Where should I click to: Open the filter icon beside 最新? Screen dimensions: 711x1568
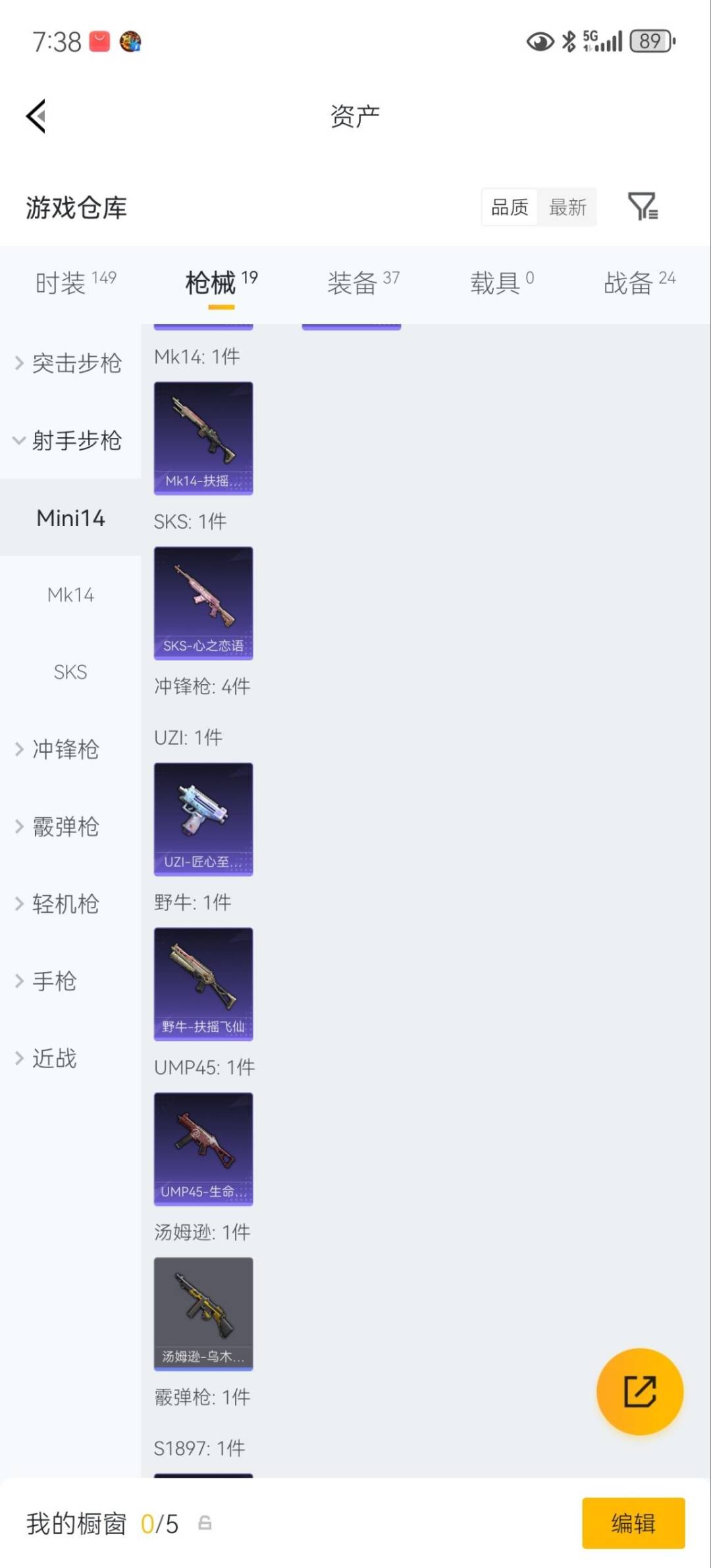643,207
